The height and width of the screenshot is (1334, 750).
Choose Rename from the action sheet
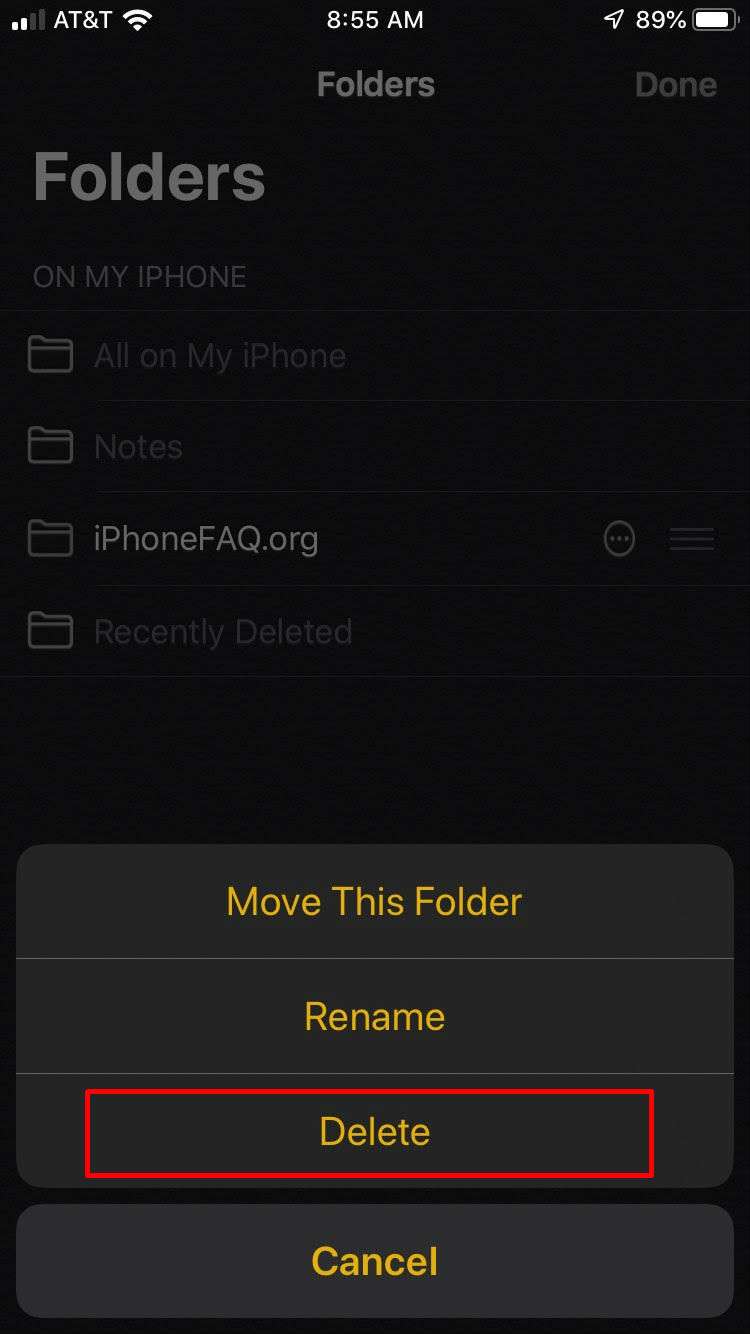click(x=374, y=1017)
